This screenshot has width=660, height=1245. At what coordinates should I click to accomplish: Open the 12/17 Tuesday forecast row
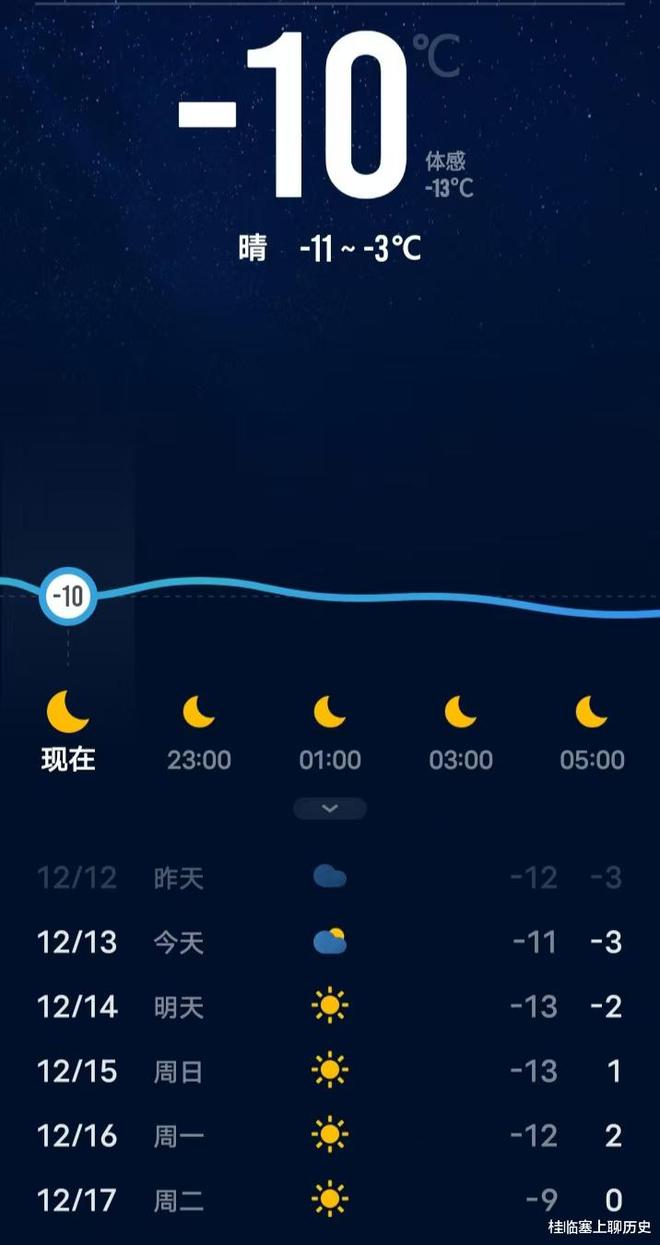pyautogui.click(x=330, y=1199)
